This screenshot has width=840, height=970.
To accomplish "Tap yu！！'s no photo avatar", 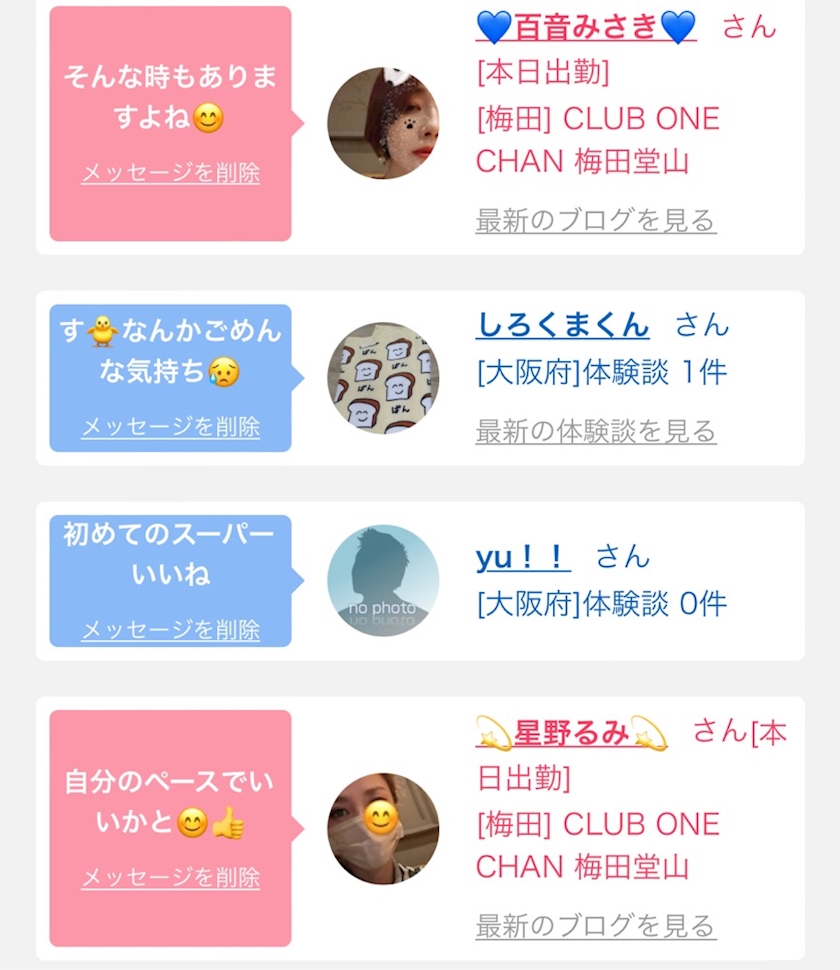I will point(383,581).
